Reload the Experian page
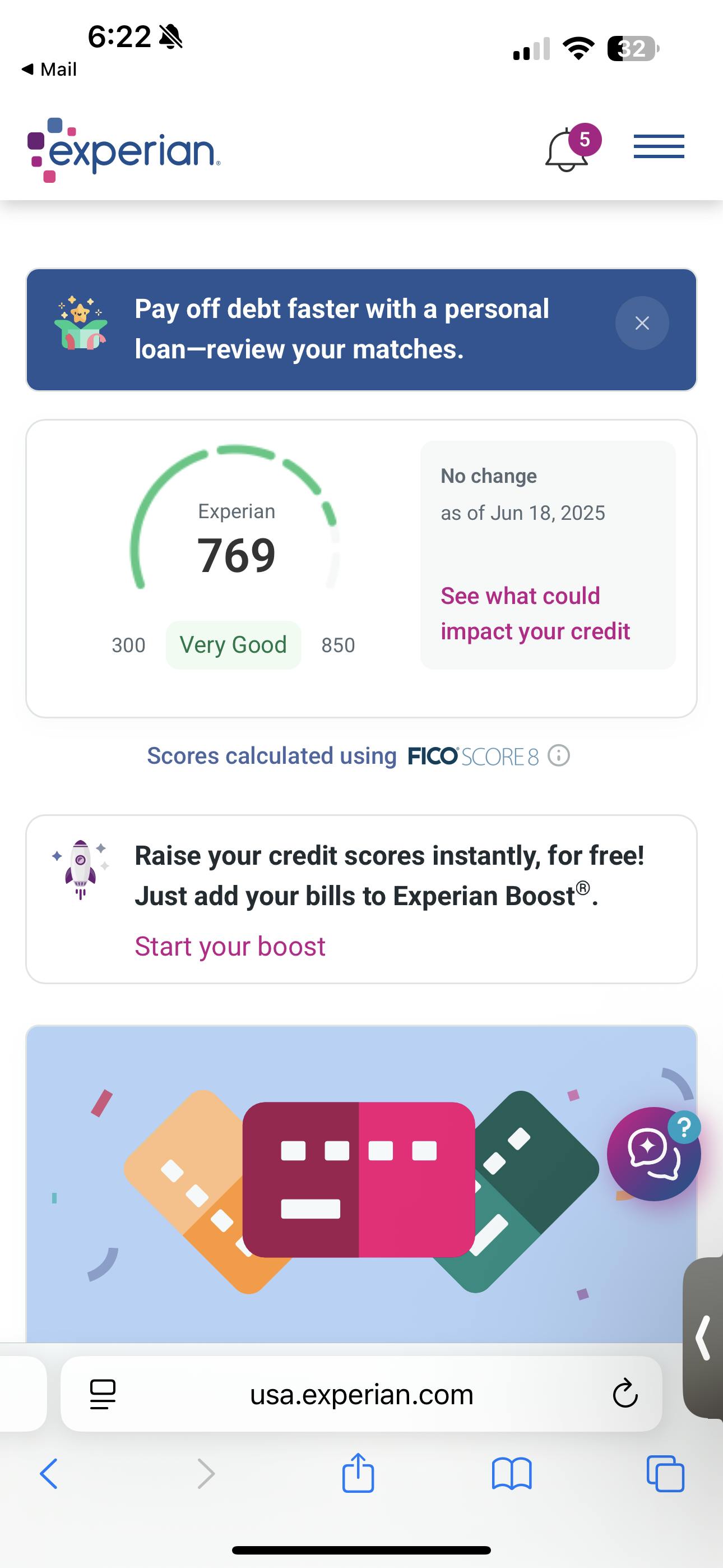 624,1394
